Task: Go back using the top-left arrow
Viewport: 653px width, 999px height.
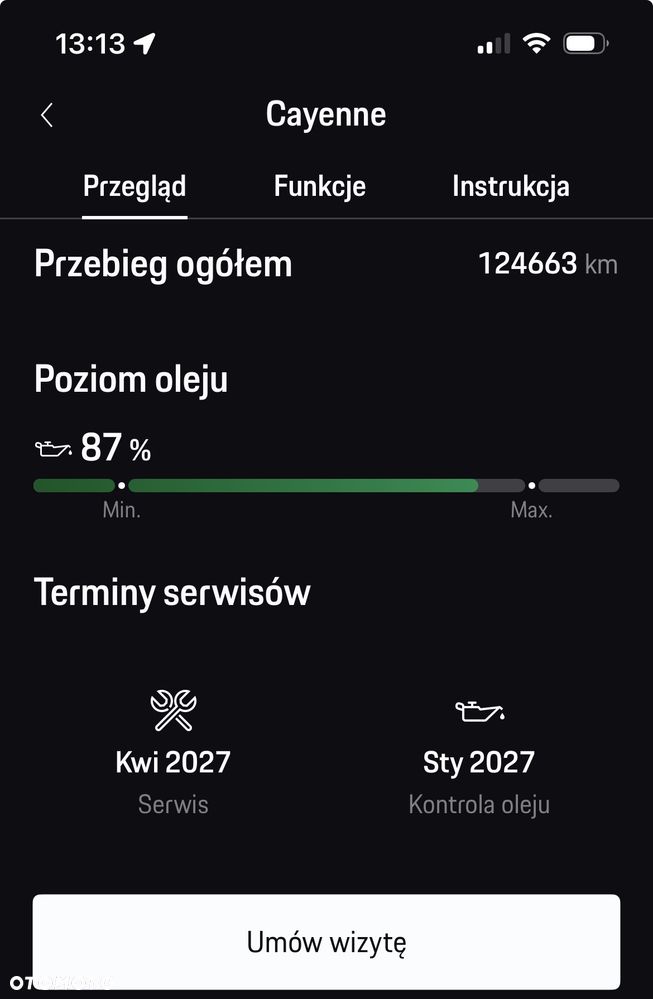Action: click(47, 115)
